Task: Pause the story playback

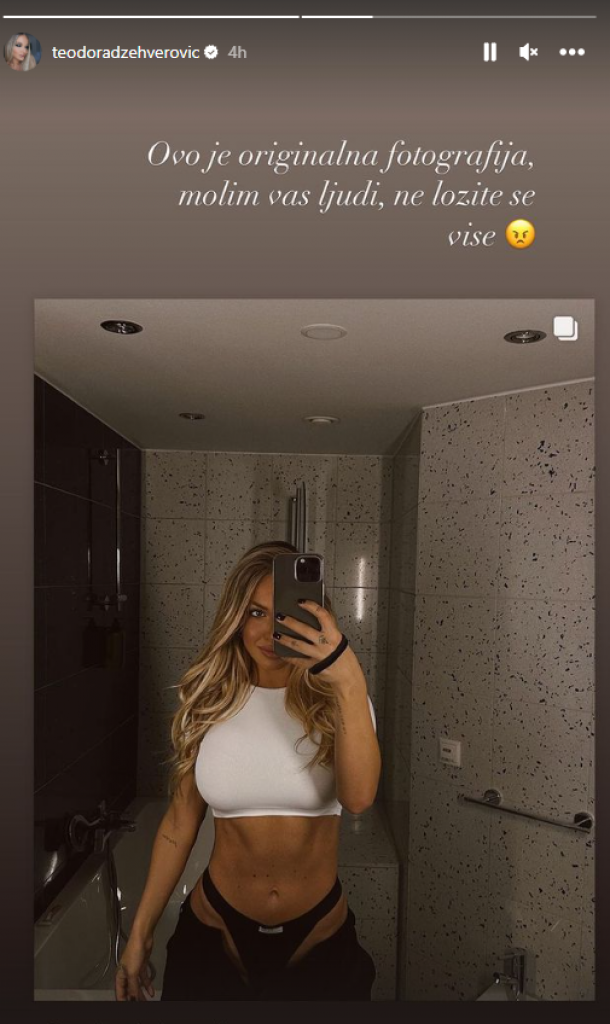Action: click(x=489, y=52)
